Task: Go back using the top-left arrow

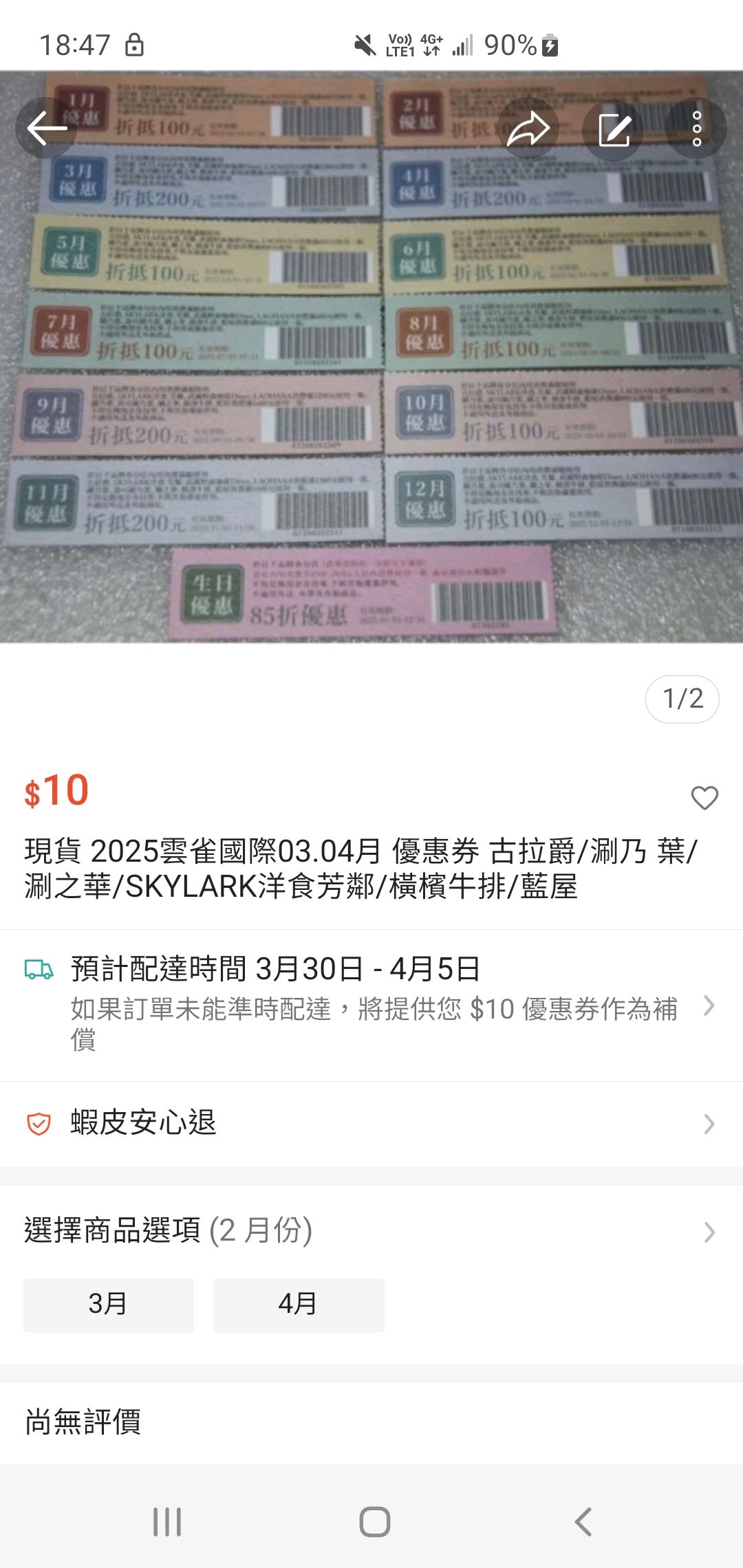Action: [46, 129]
